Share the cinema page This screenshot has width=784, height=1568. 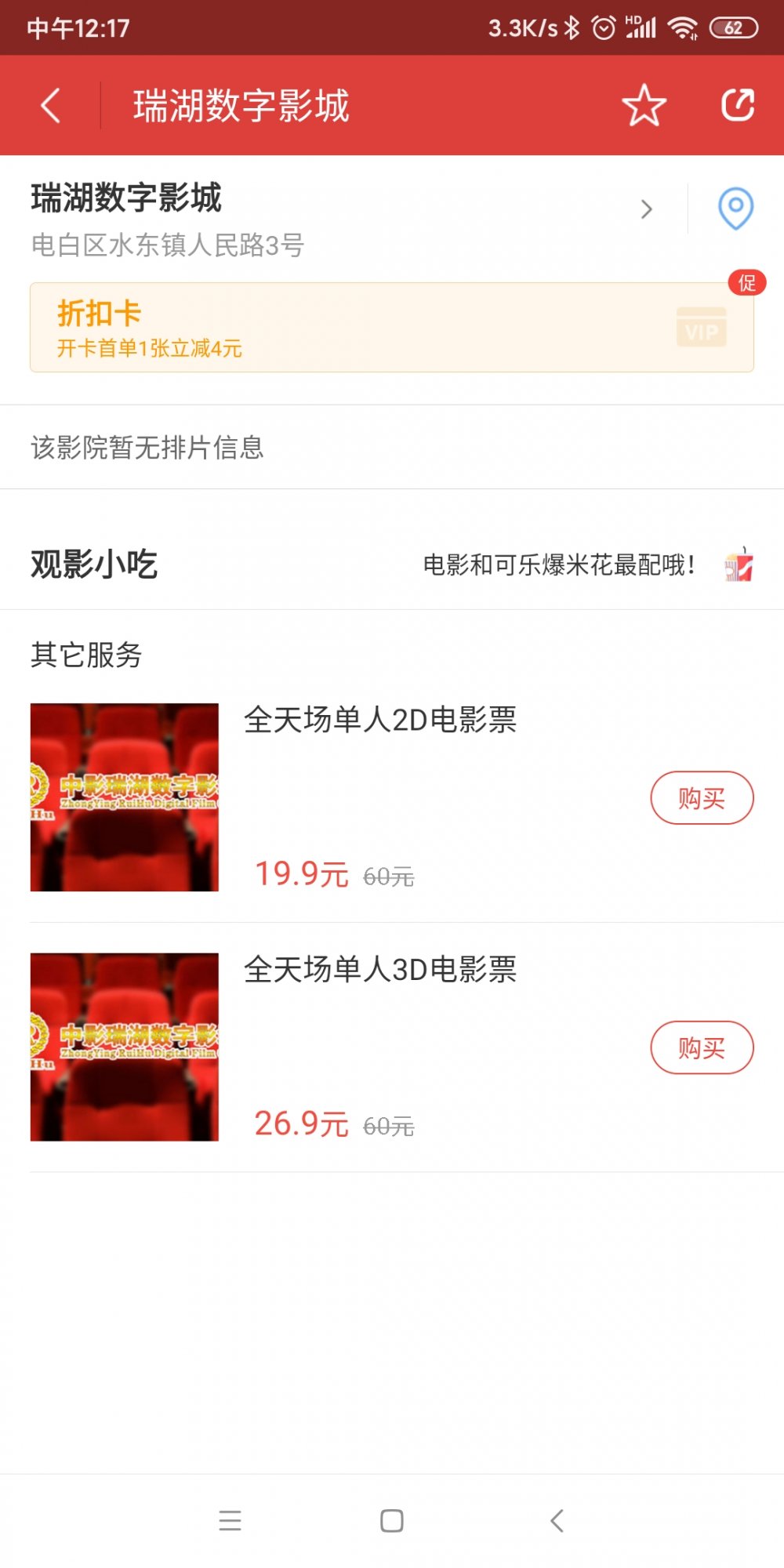click(737, 105)
